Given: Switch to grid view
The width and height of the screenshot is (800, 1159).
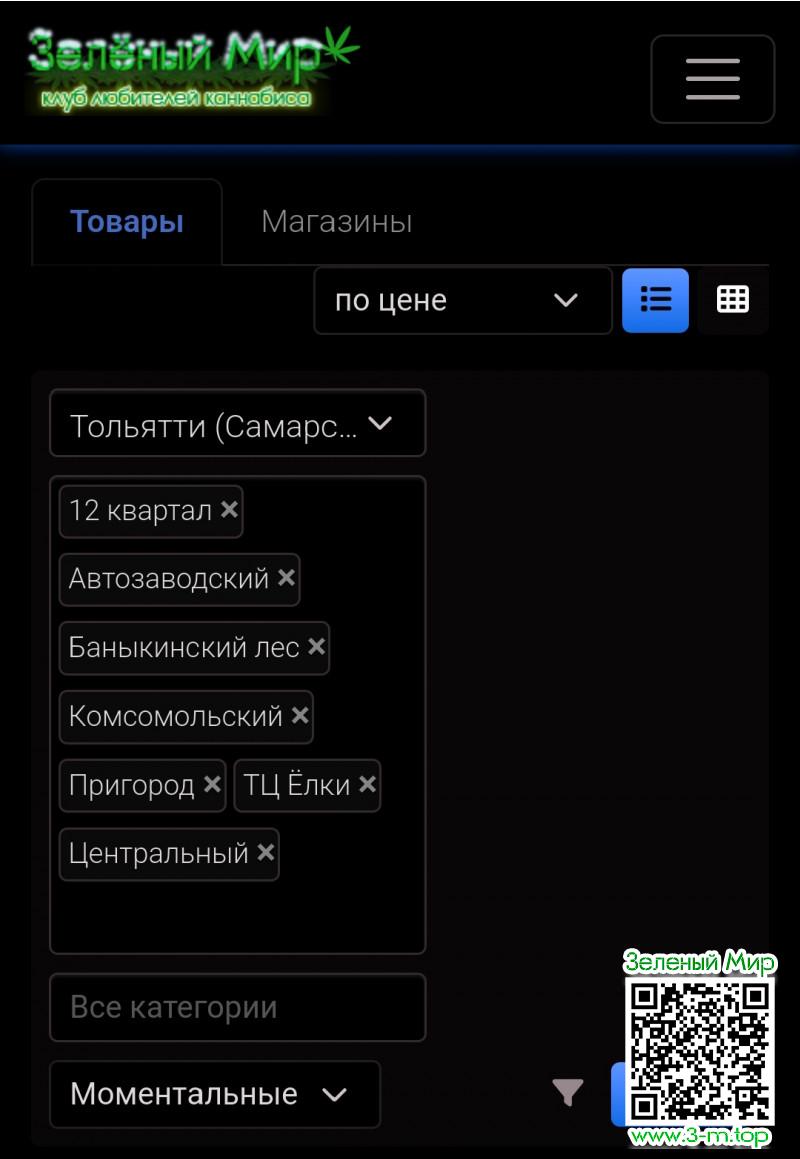Looking at the screenshot, I should click(x=733, y=300).
